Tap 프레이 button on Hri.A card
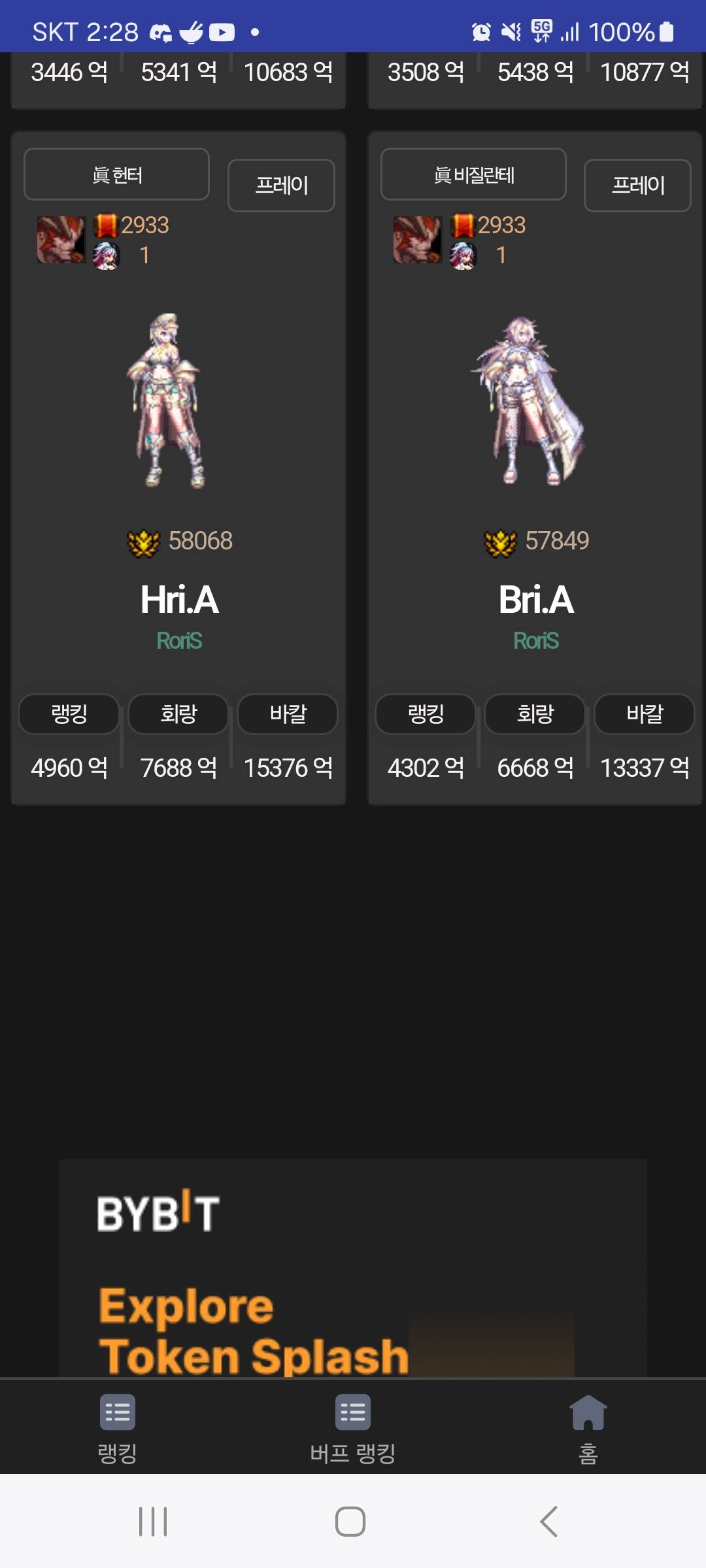This screenshot has width=706, height=1568. tap(281, 186)
